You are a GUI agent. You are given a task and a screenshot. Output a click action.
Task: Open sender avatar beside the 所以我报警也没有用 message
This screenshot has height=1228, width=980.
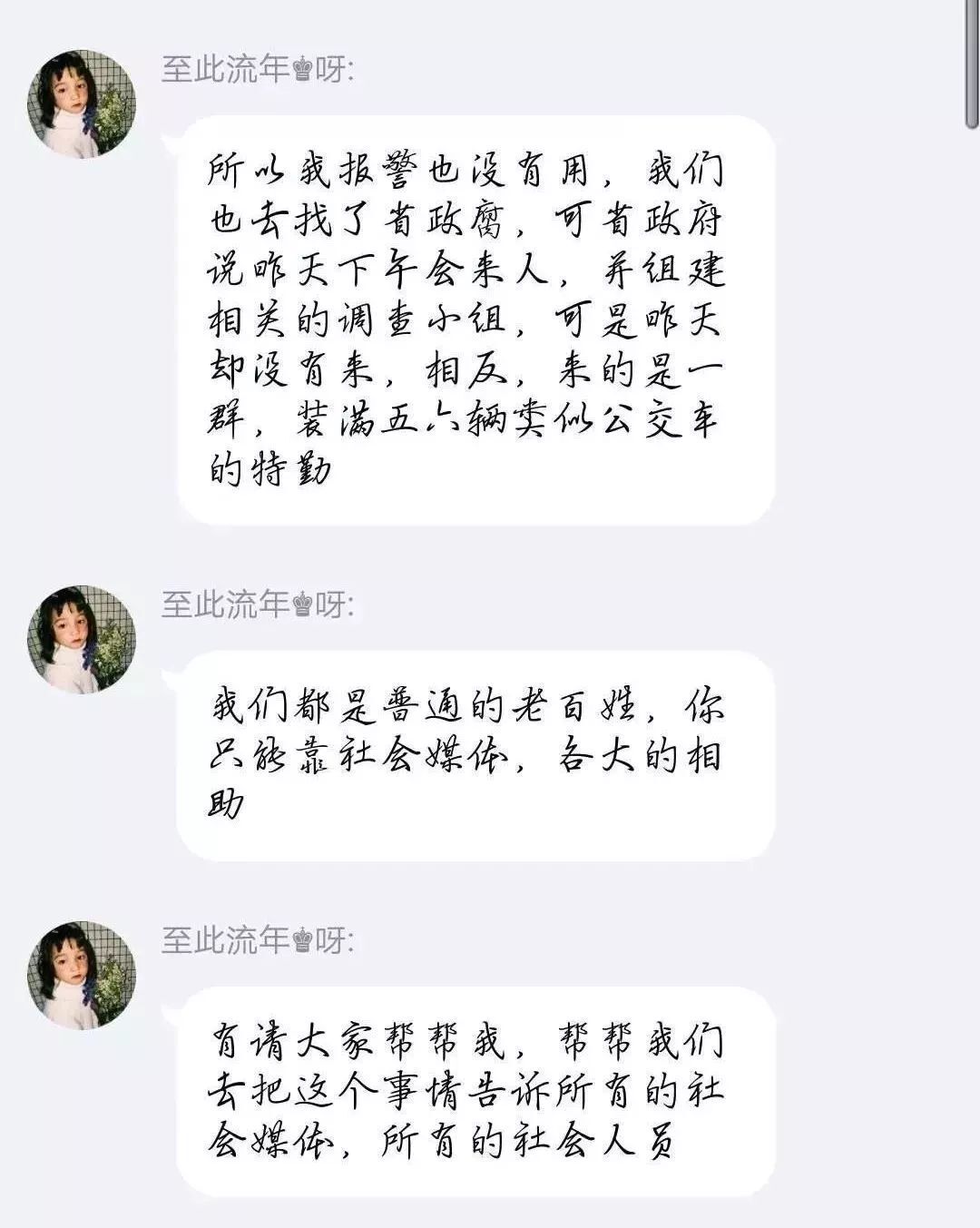[82, 103]
